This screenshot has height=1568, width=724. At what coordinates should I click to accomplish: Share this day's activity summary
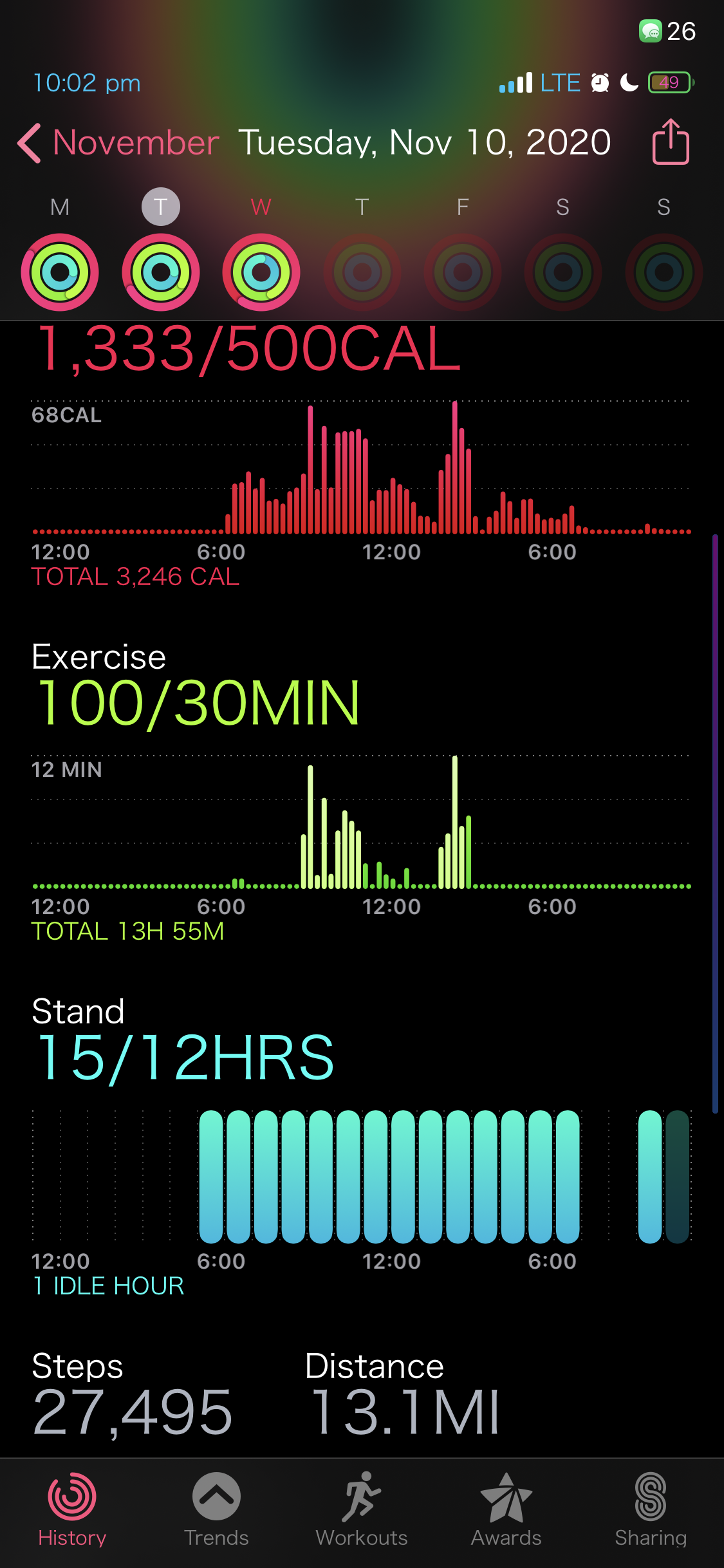pyautogui.click(x=671, y=142)
